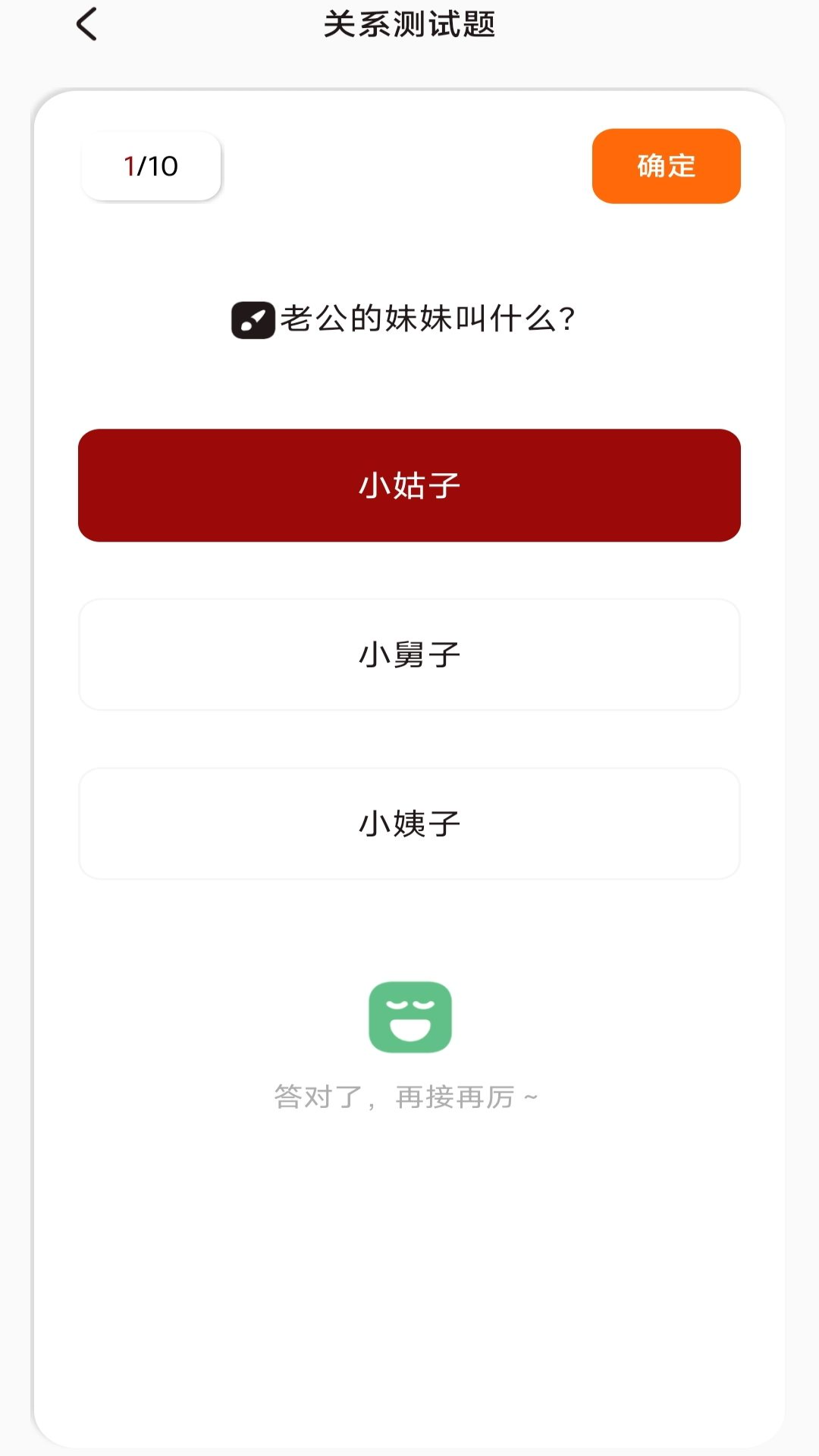Screen dimensions: 819x1456
Task: Select answer 小姑子
Action: tap(409, 485)
